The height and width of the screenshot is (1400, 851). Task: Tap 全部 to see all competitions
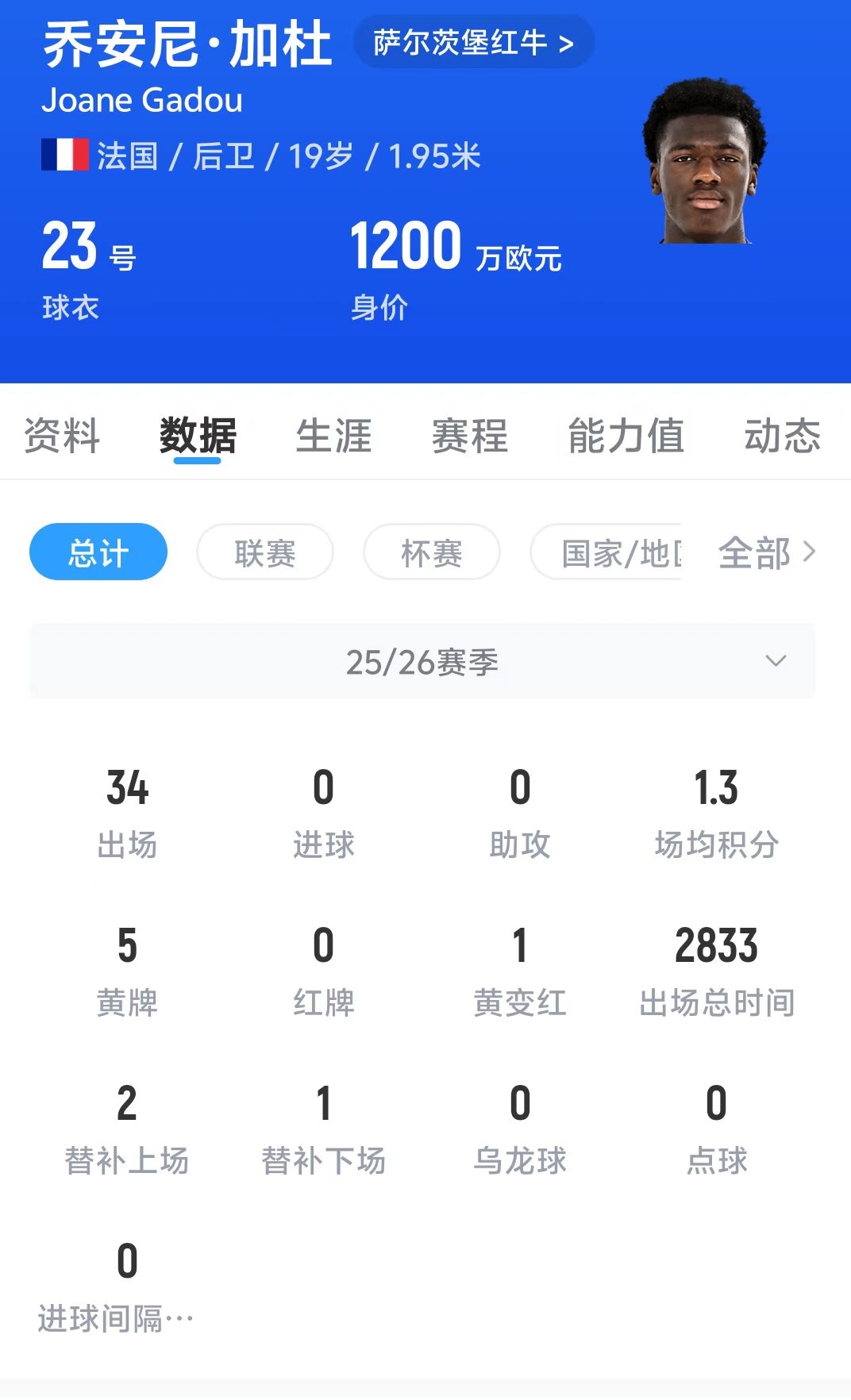(766, 552)
